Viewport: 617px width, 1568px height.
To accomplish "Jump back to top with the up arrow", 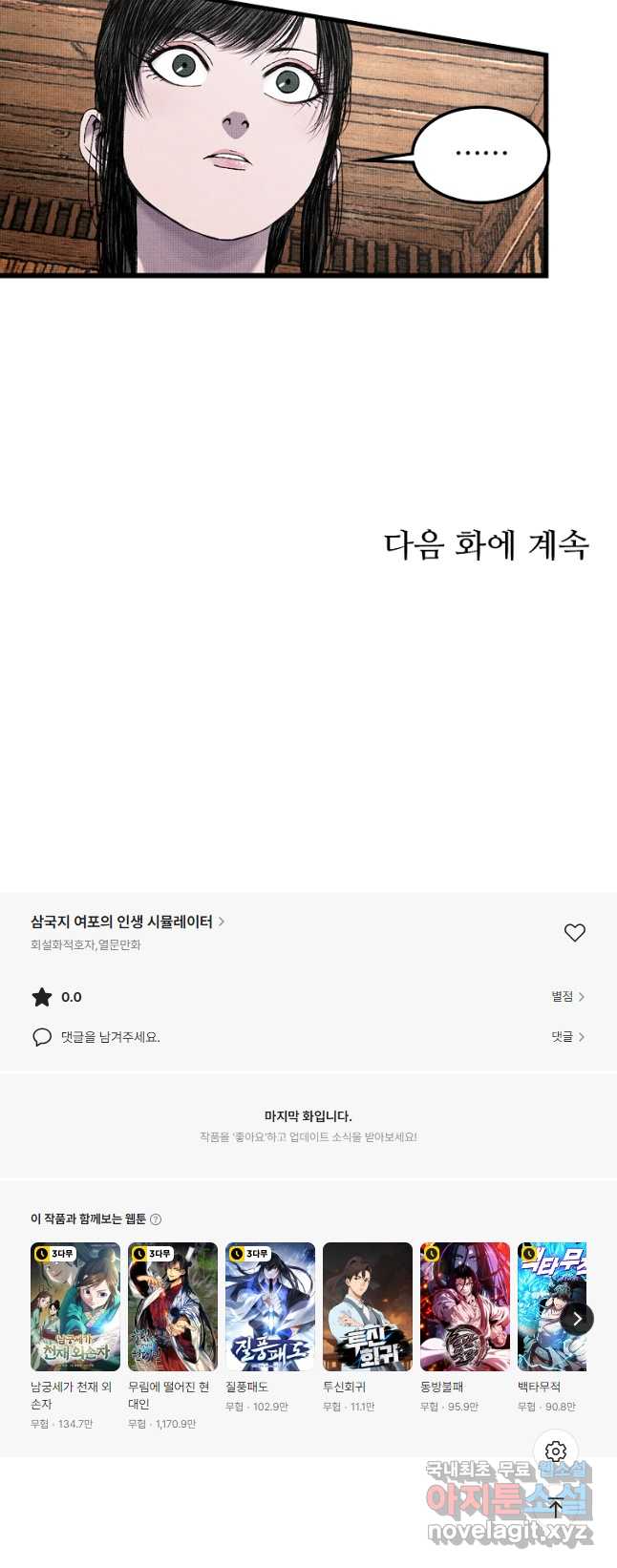I will 556,1510.
